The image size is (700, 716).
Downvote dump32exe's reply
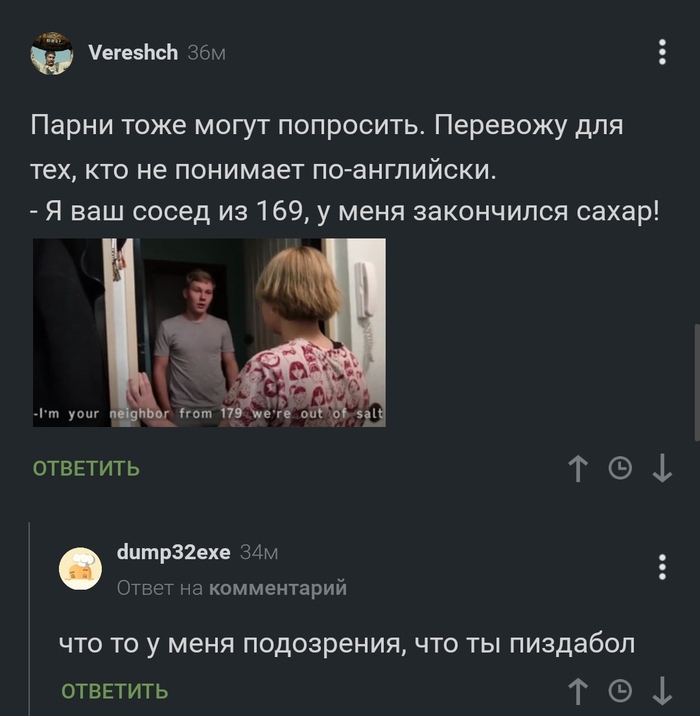click(x=662, y=691)
